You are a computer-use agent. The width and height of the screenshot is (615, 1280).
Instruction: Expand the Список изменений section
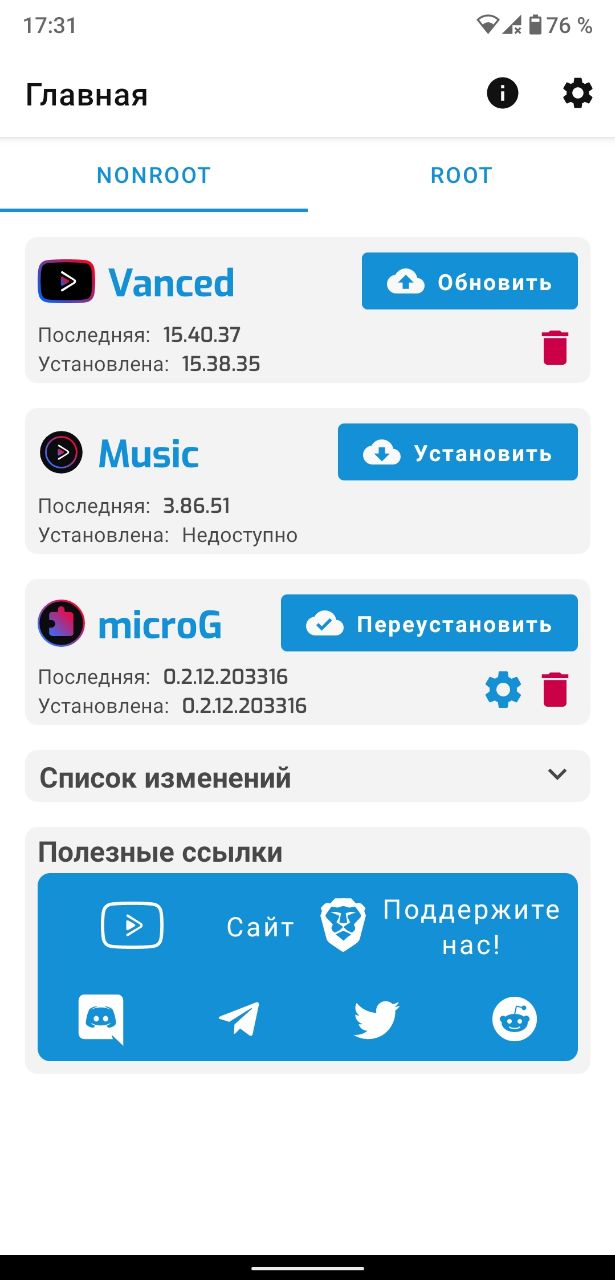(308, 776)
